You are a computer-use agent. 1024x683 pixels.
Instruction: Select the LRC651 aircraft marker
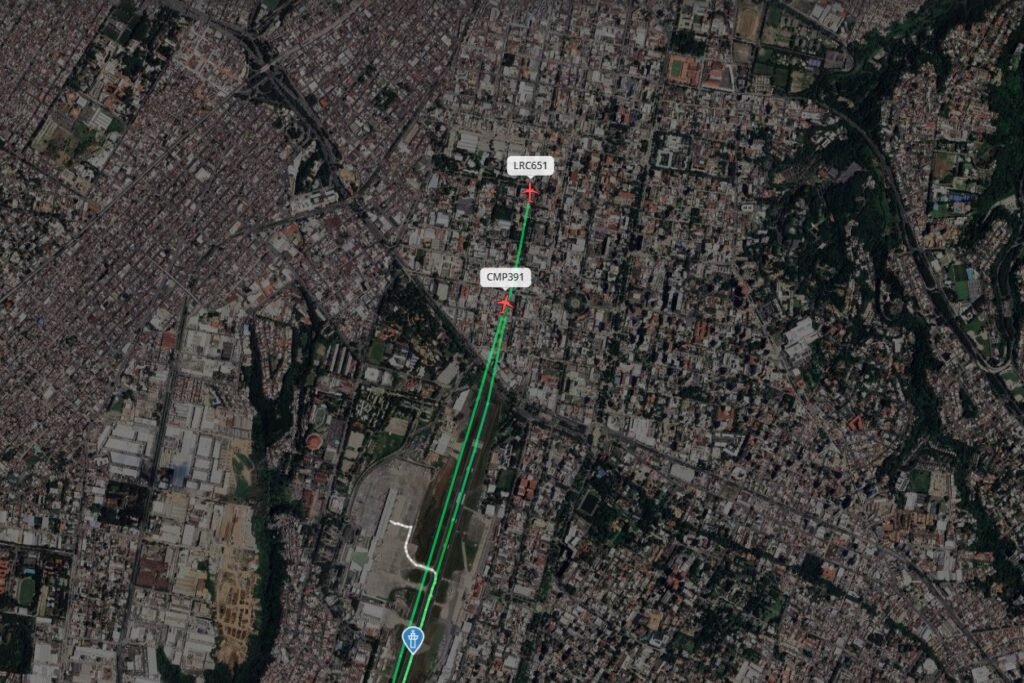coord(529,191)
